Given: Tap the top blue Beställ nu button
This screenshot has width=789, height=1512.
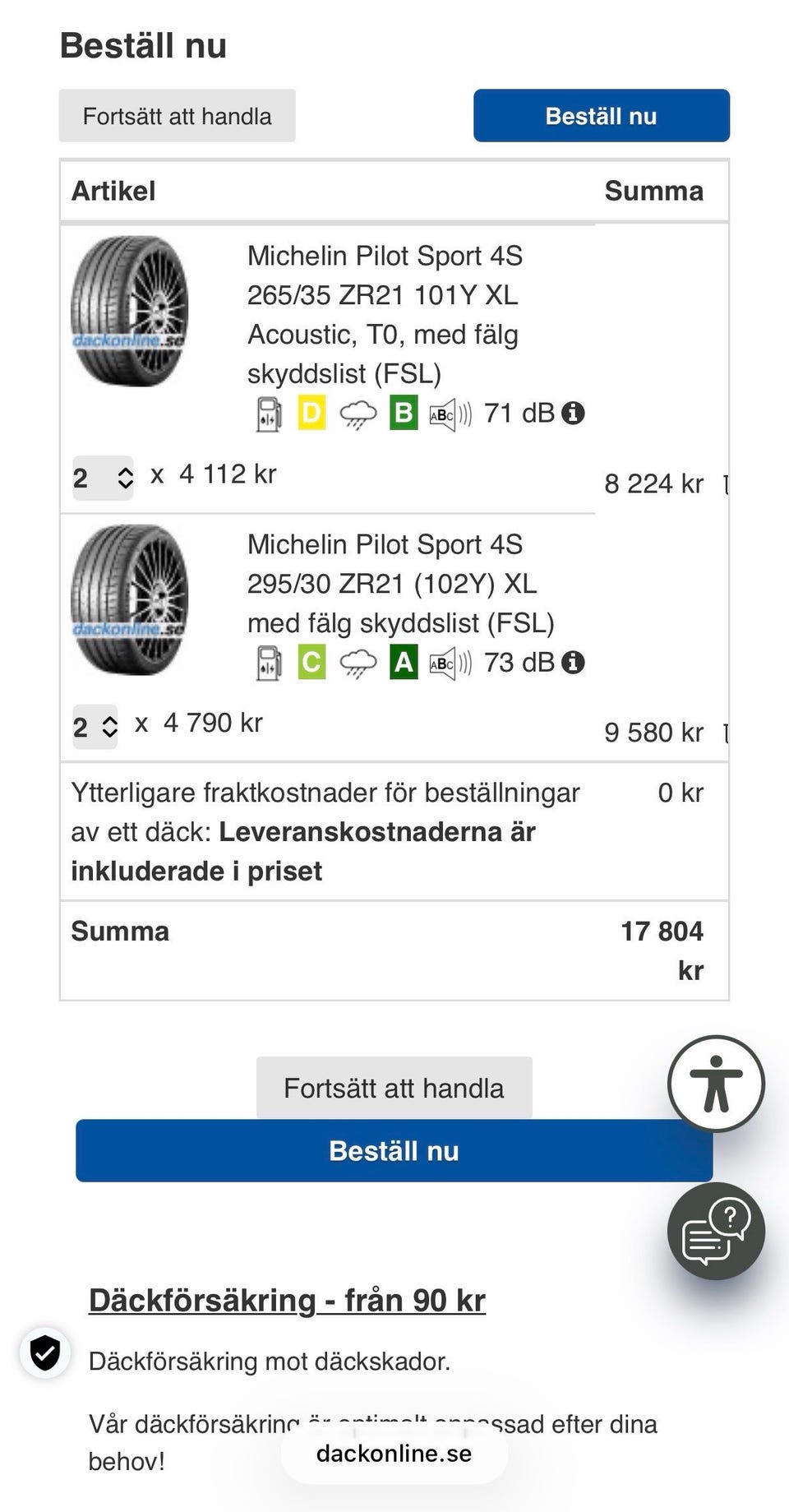Looking at the screenshot, I should tap(601, 116).
